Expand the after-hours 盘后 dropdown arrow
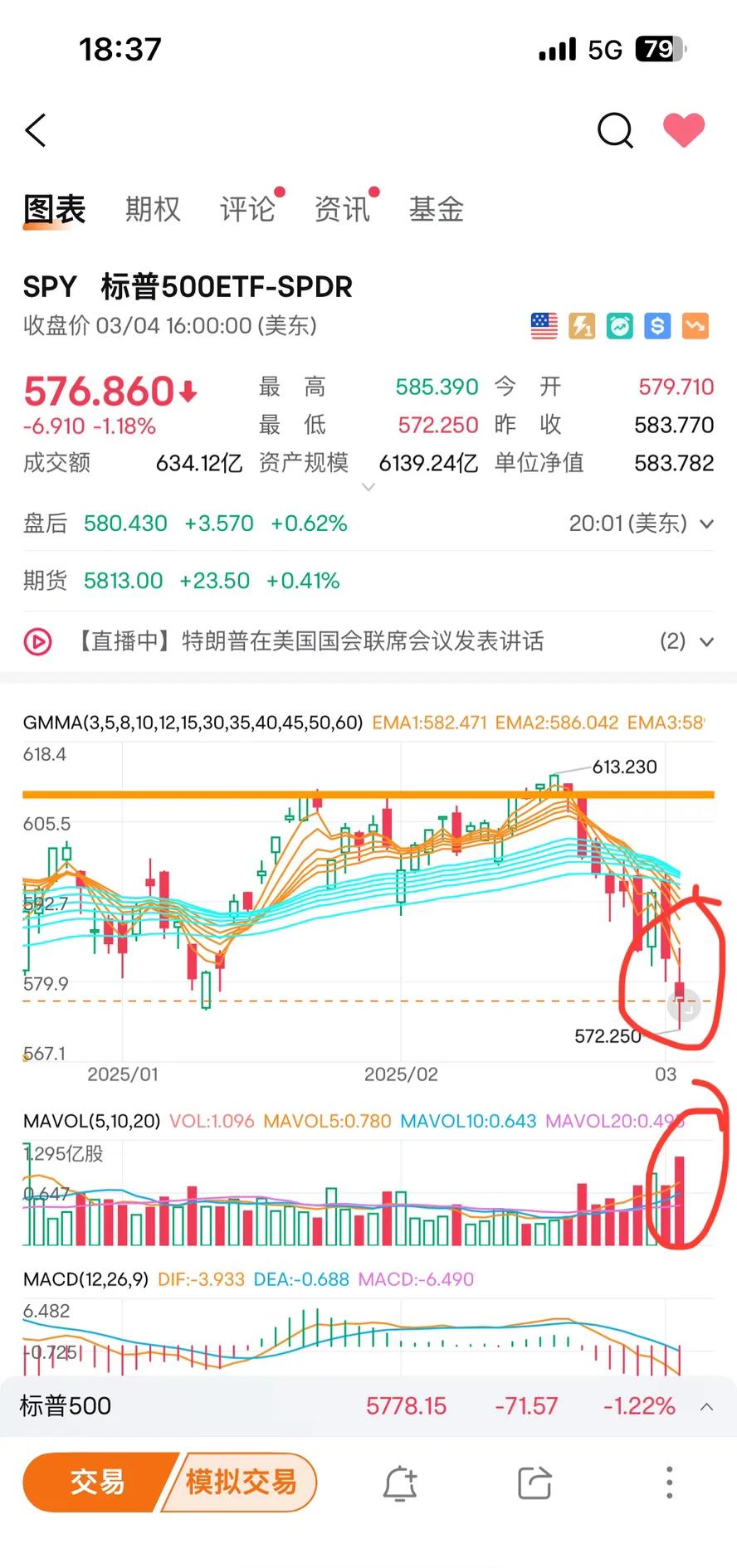737x1568 pixels. point(706,523)
